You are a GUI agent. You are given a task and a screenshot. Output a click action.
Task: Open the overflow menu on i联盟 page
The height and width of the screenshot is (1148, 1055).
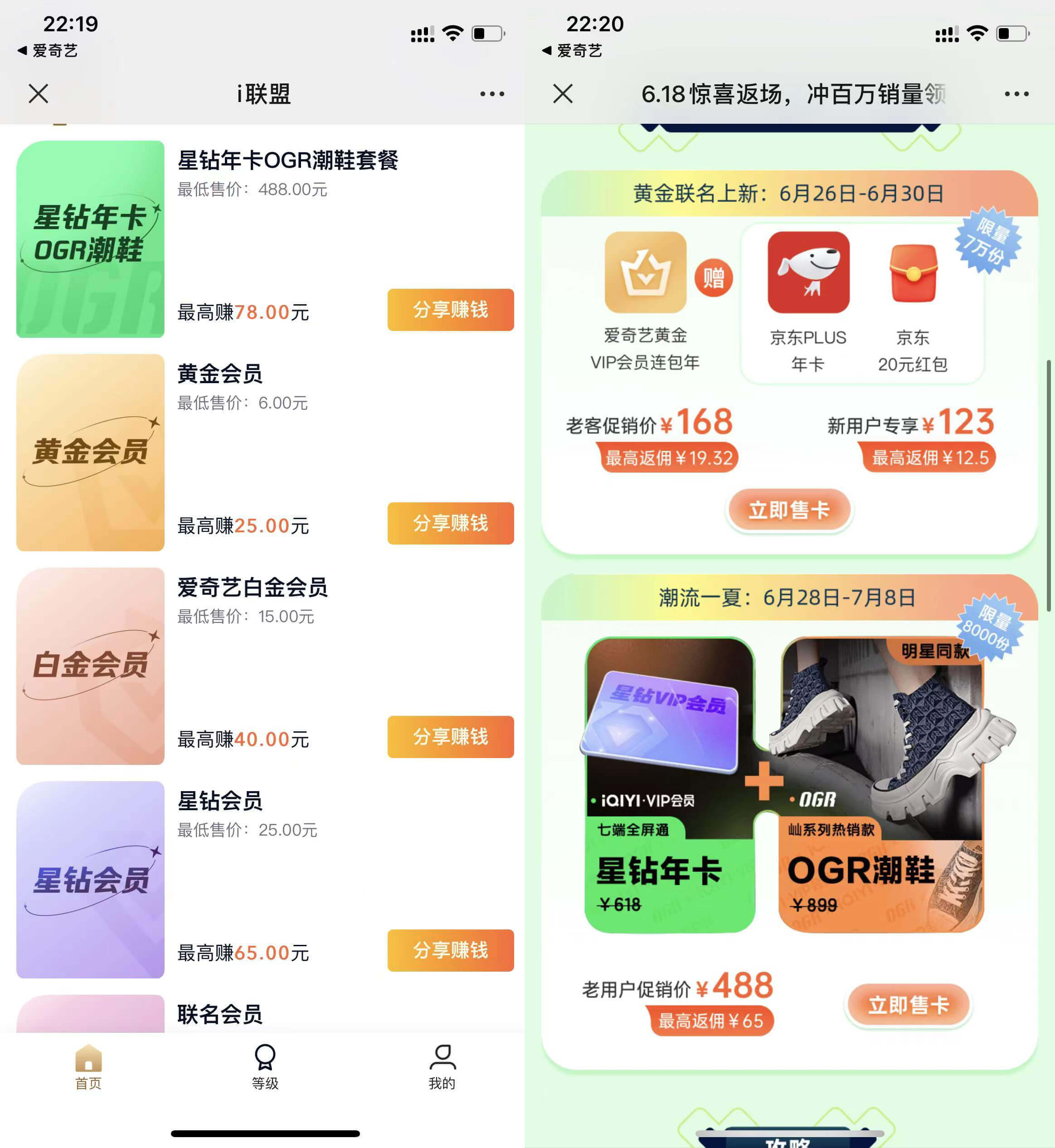tap(491, 93)
